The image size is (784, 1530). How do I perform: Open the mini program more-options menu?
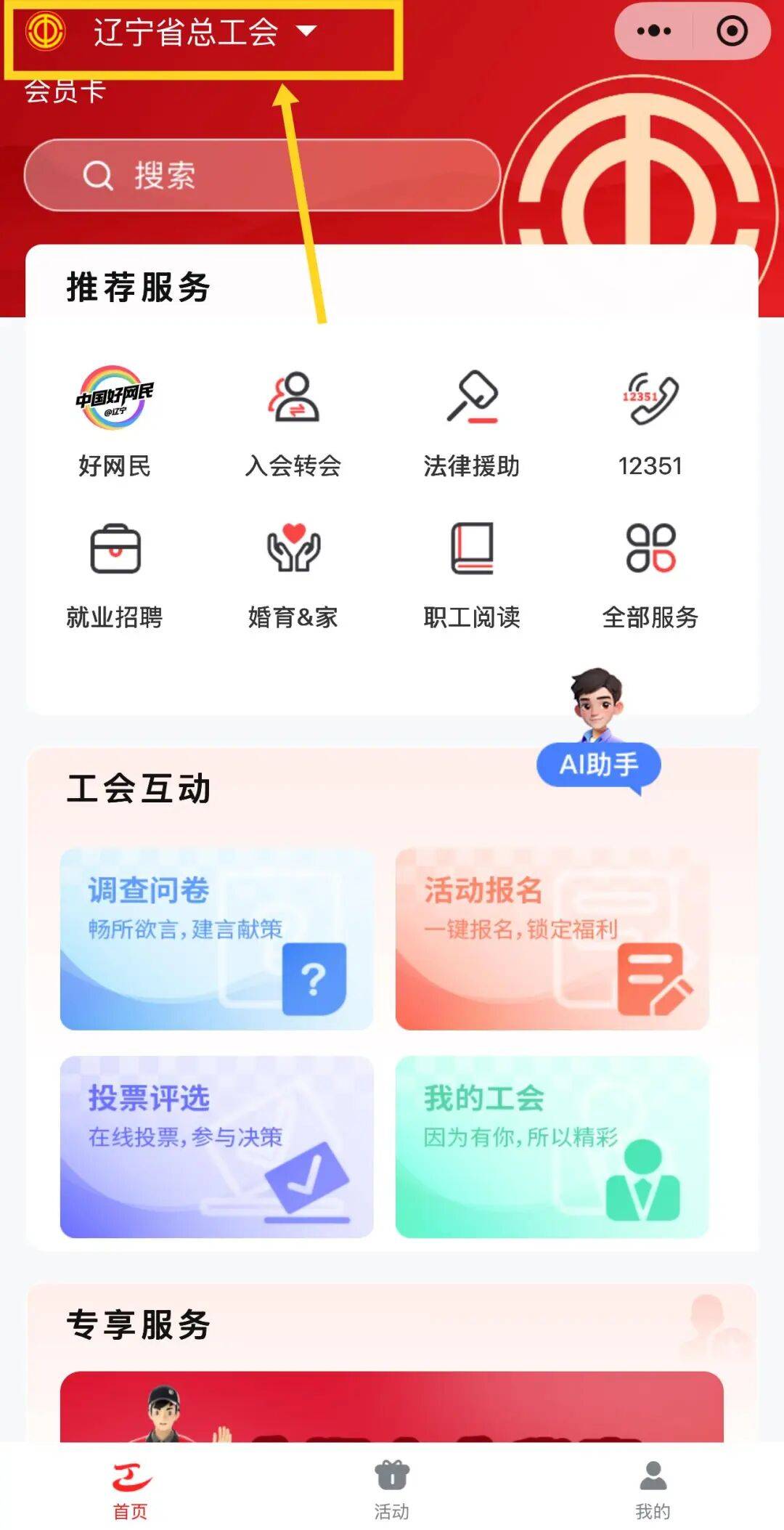point(653,31)
